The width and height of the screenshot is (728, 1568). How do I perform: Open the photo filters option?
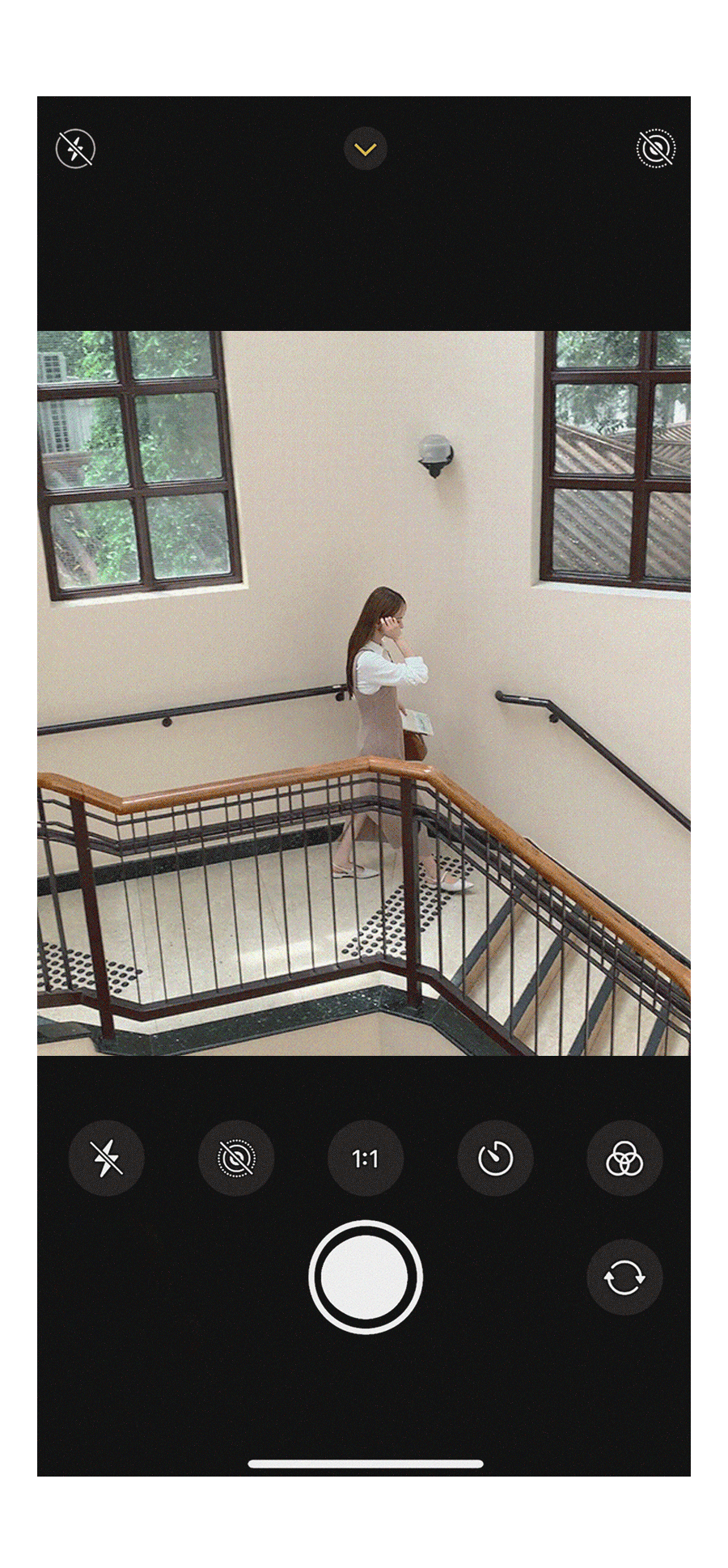(x=624, y=1158)
